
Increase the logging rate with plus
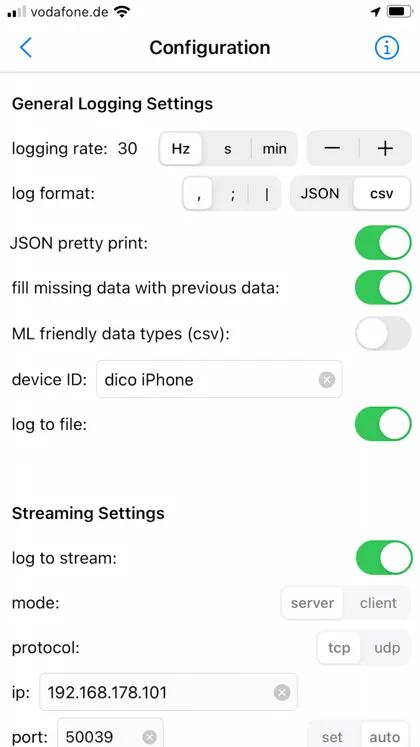click(385, 149)
